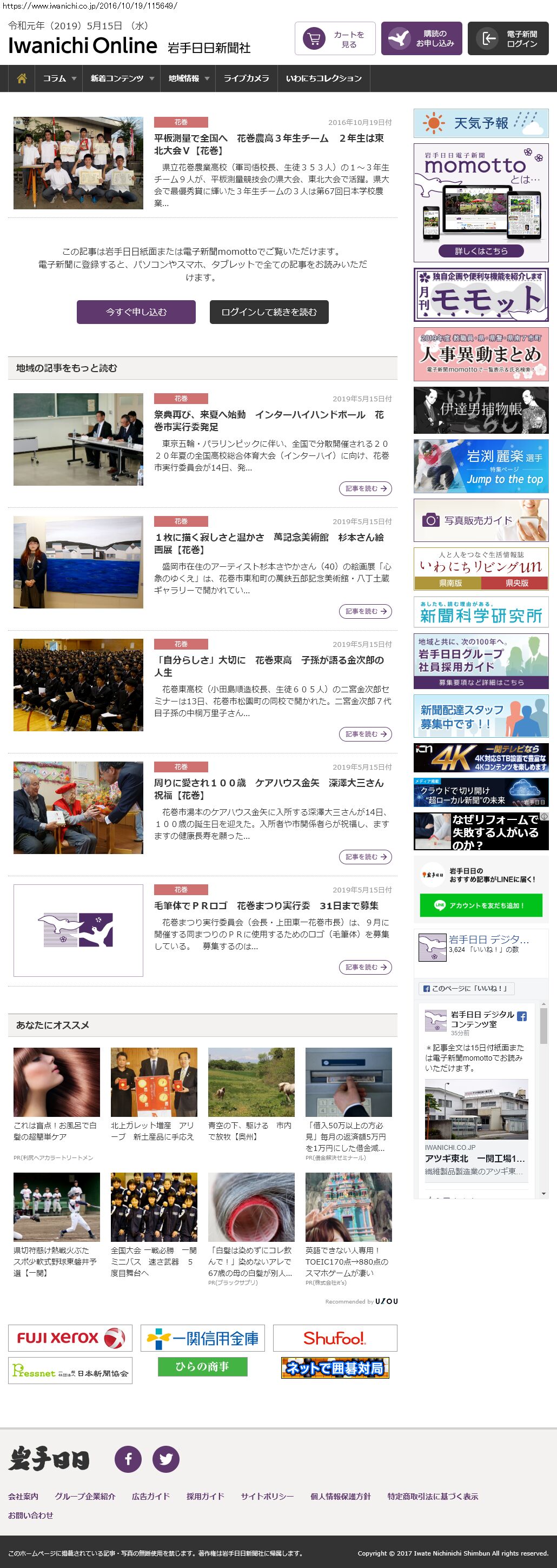Expand the 新着コンテンツ menu
Image resolution: width=557 pixels, height=1568 pixels.
tap(122, 78)
